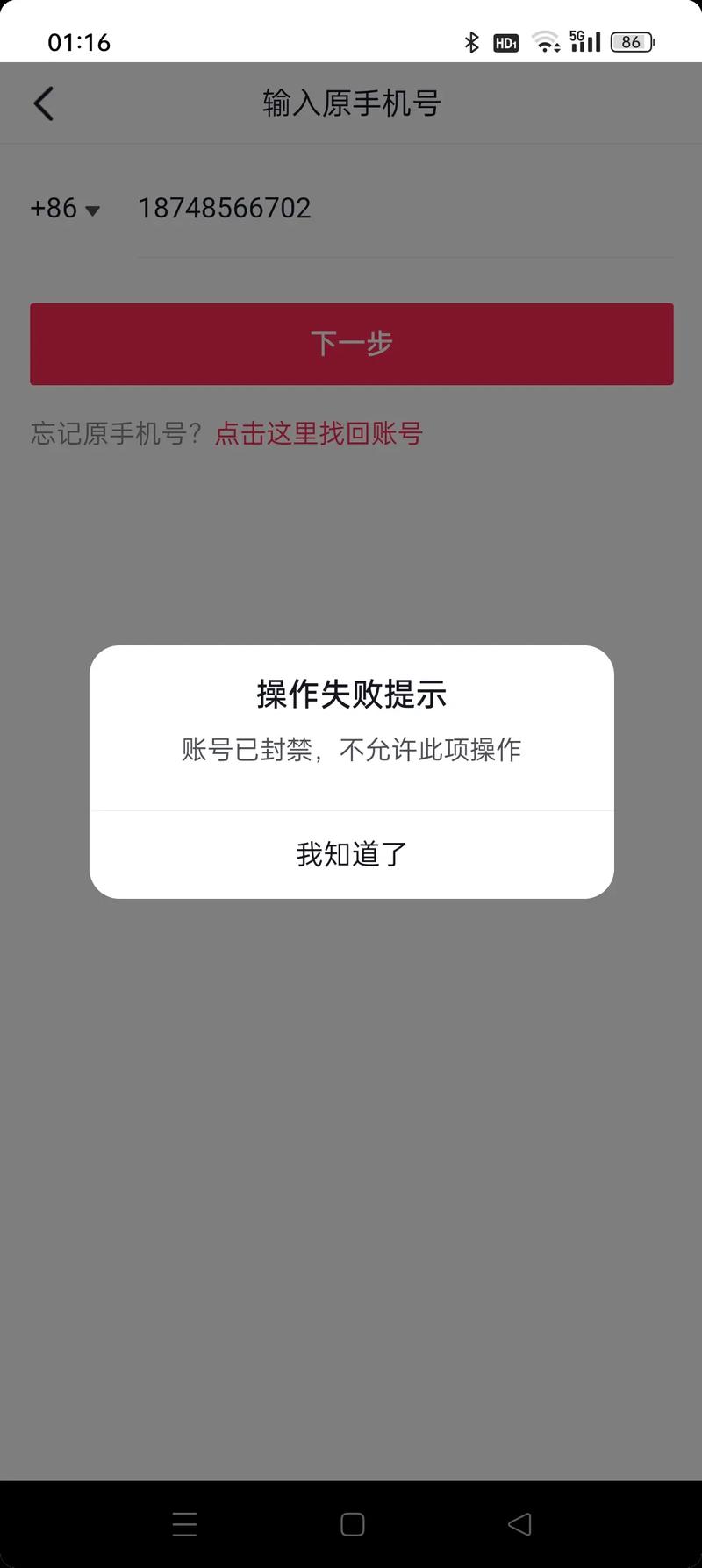Expand the country code selector arrow

[x=93, y=210]
